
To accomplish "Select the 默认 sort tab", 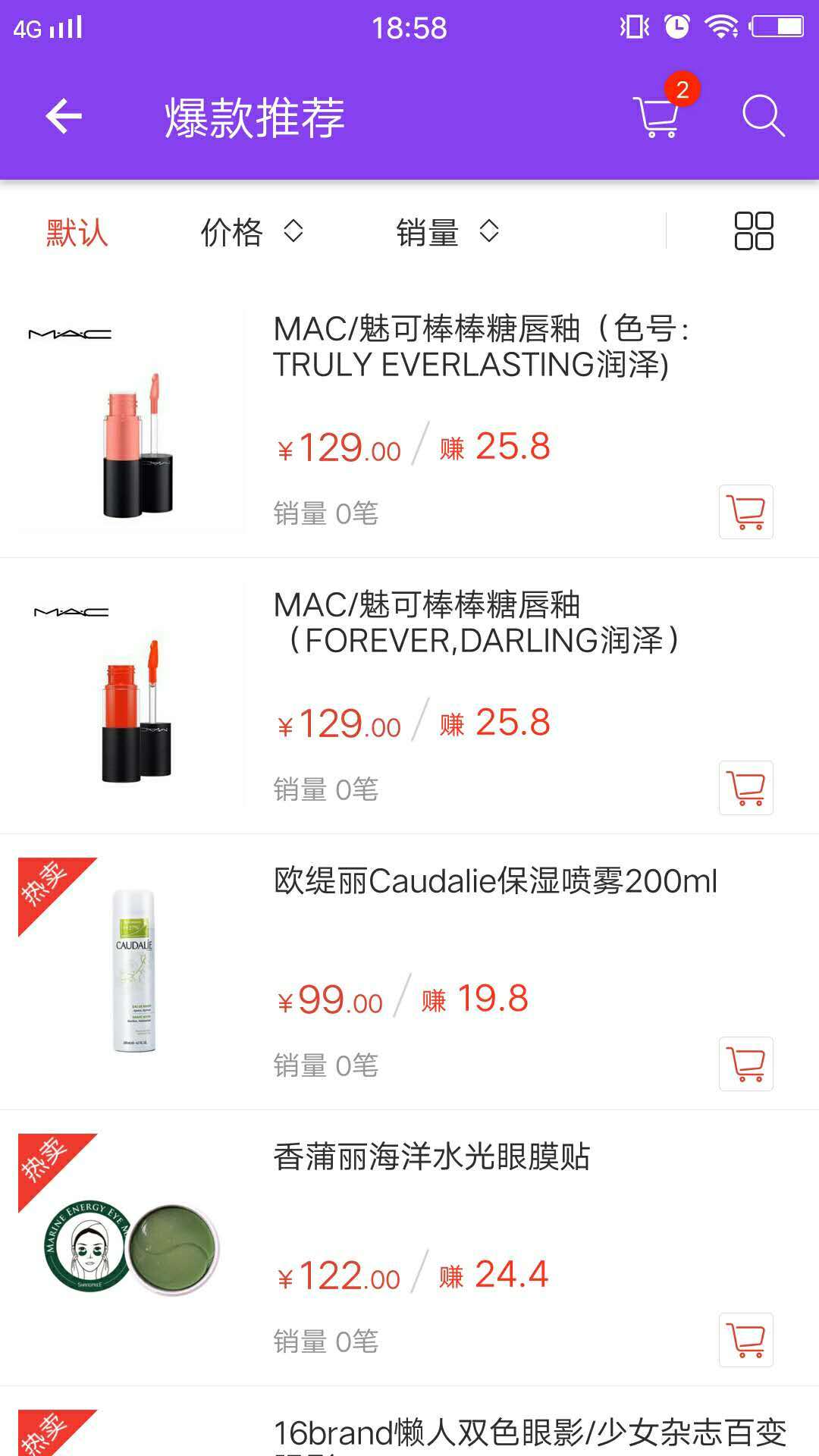I will pyautogui.click(x=77, y=232).
